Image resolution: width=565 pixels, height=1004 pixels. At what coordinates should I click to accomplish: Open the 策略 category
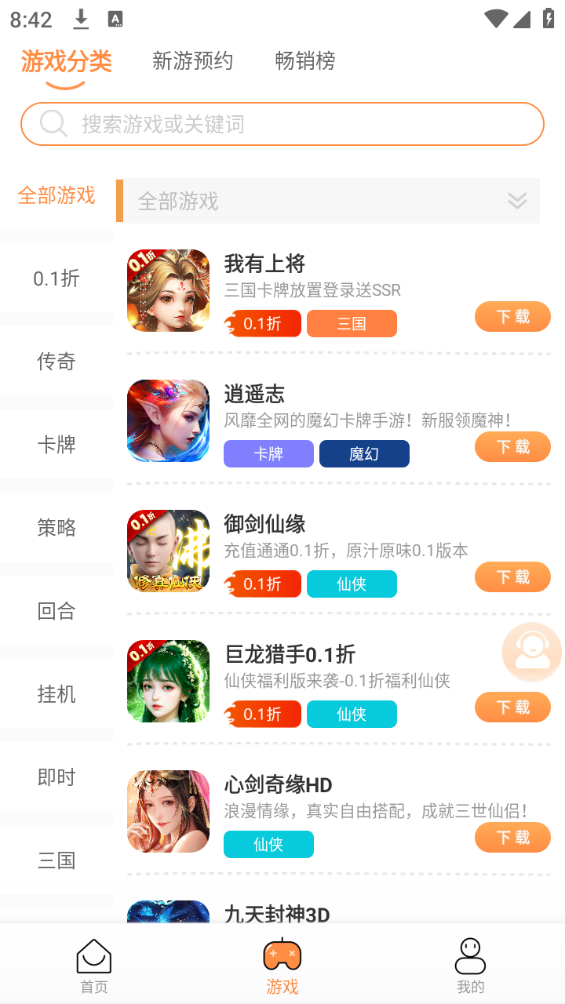tap(56, 528)
